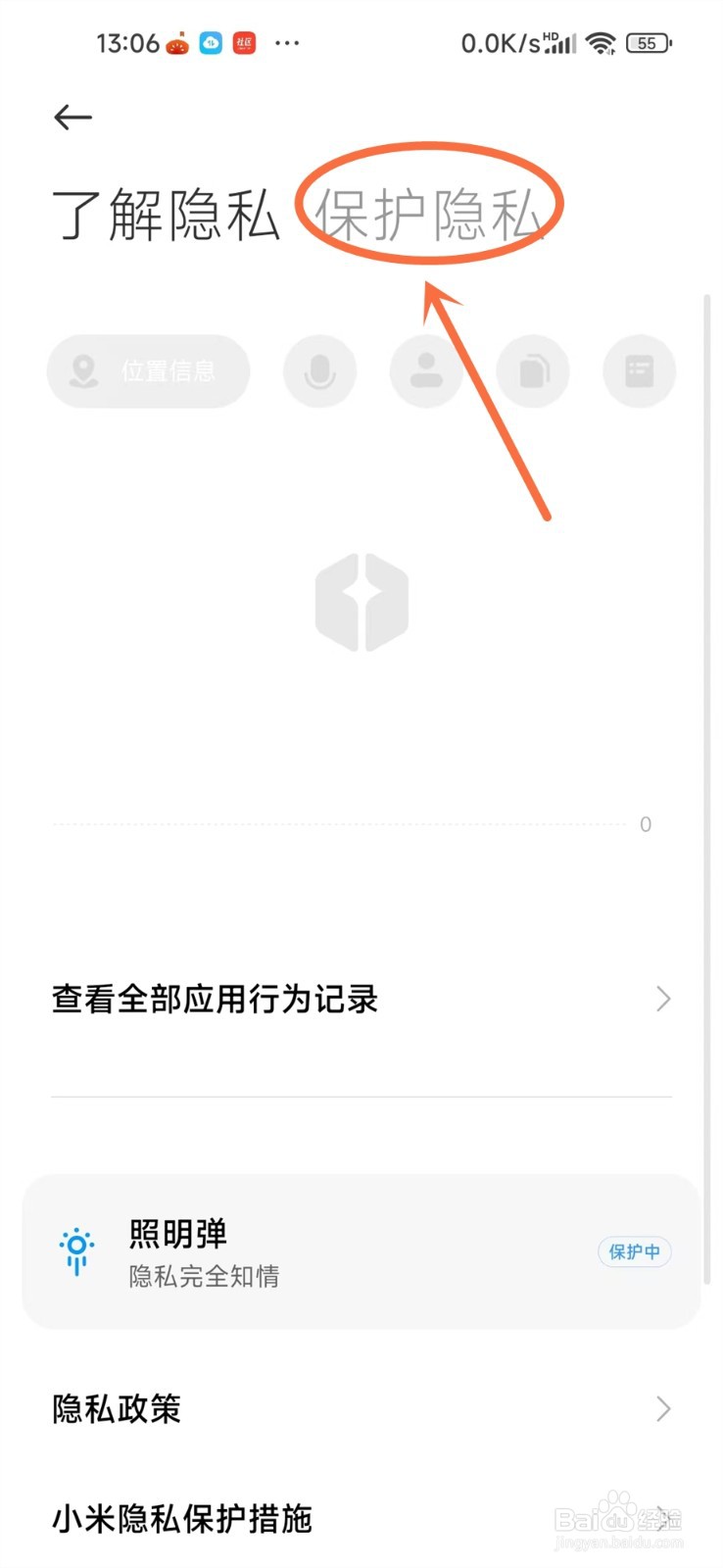This screenshot has width=723, height=1568.
Task: Tap the back arrow at the top
Action: 72,117
